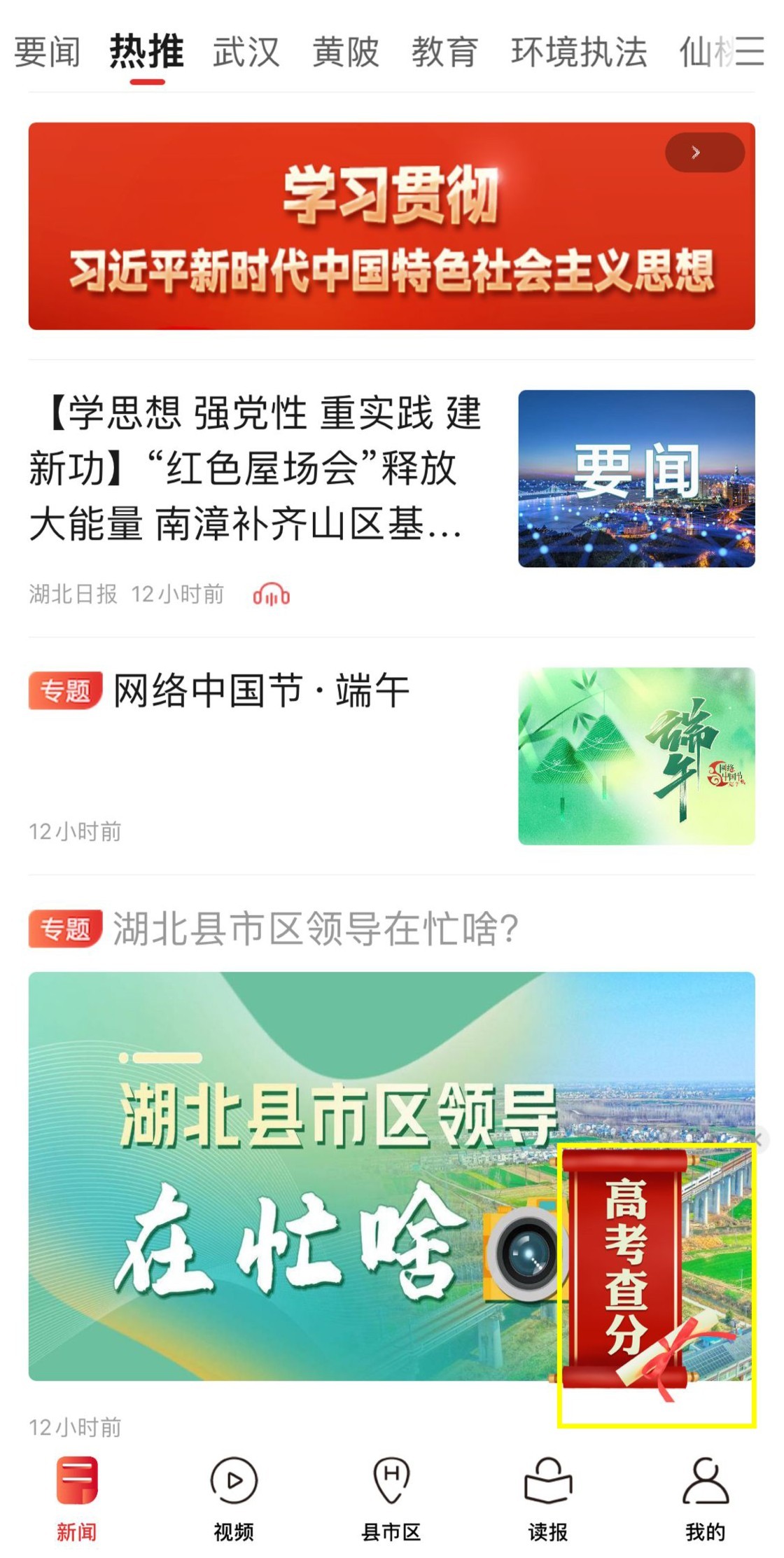This screenshot has width=784, height=1558.
Task: Play audio for the 湖北日报 article
Action: coord(272,594)
